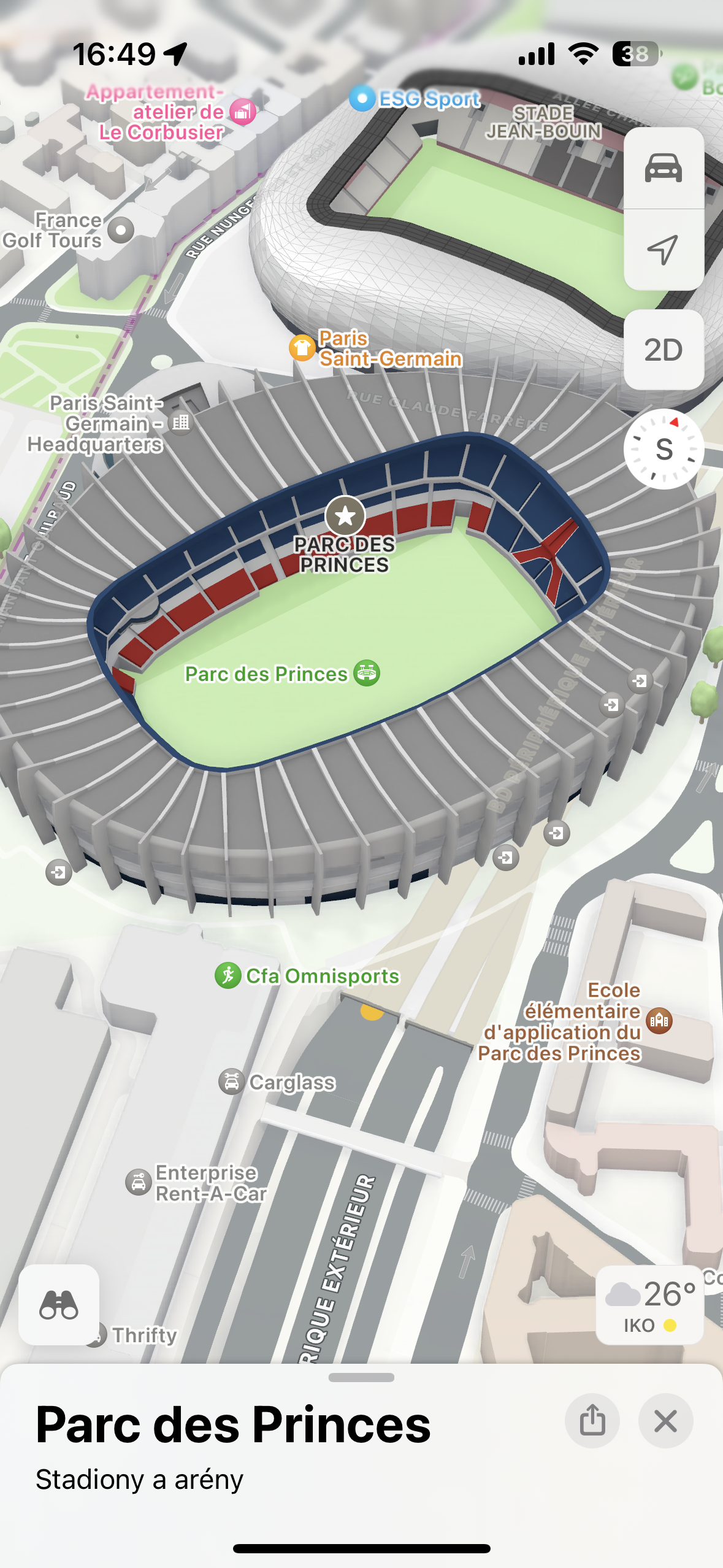Open the weather widget showing 26°

649,1305
